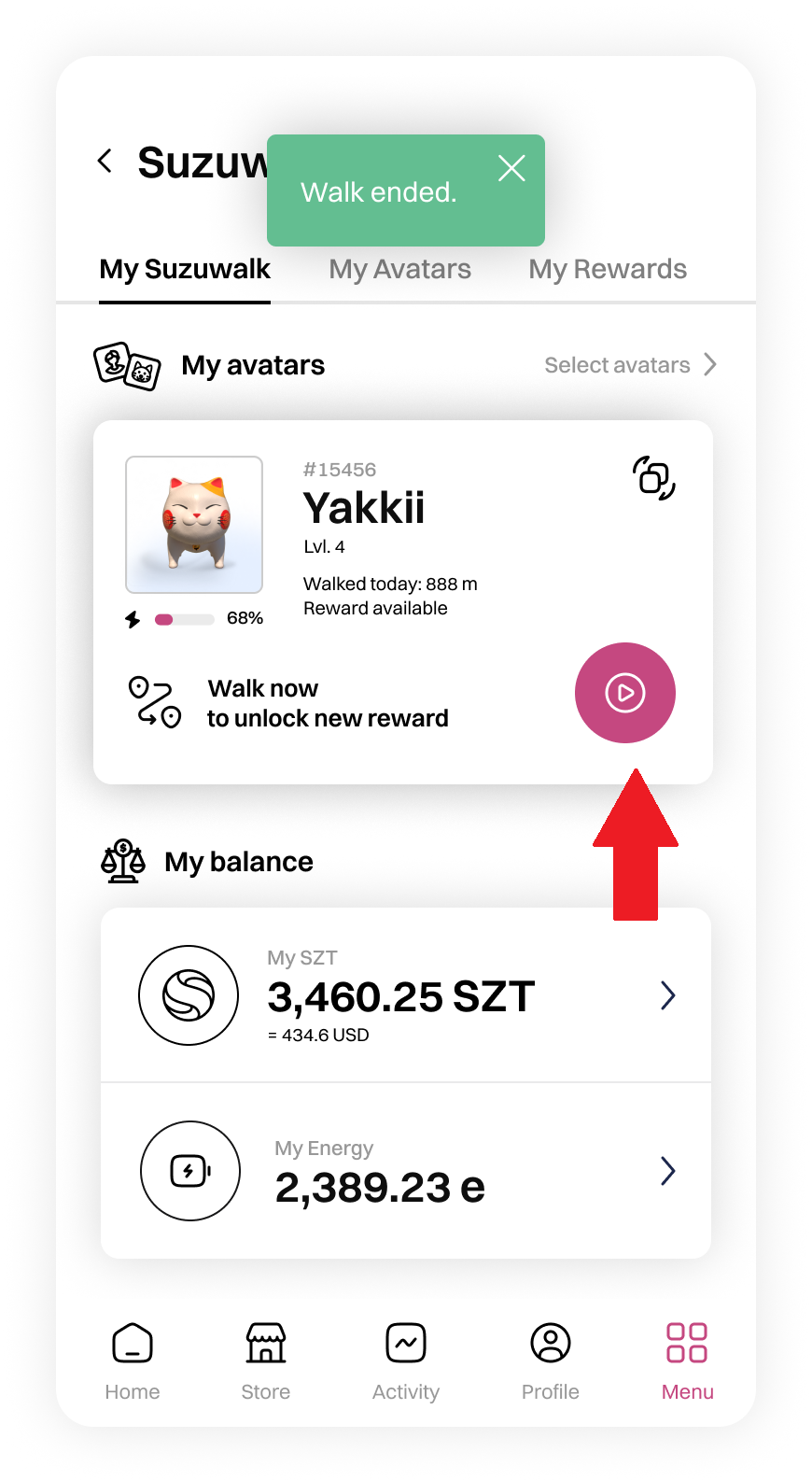
Task: Switch to the My Avatars tab
Action: pyautogui.click(x=399, y=270)
